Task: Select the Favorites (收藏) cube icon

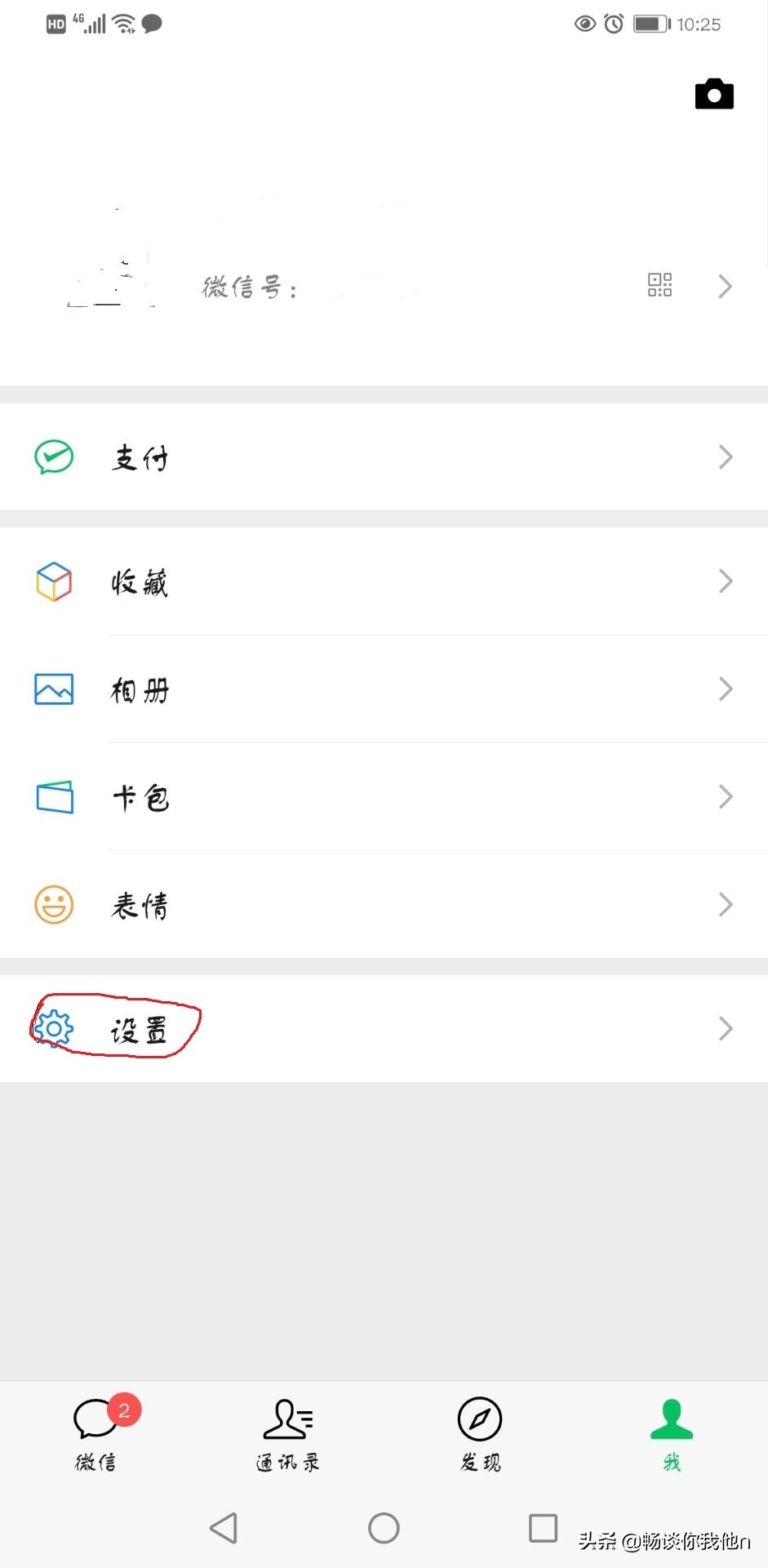Action: click(x=53, y=581)
